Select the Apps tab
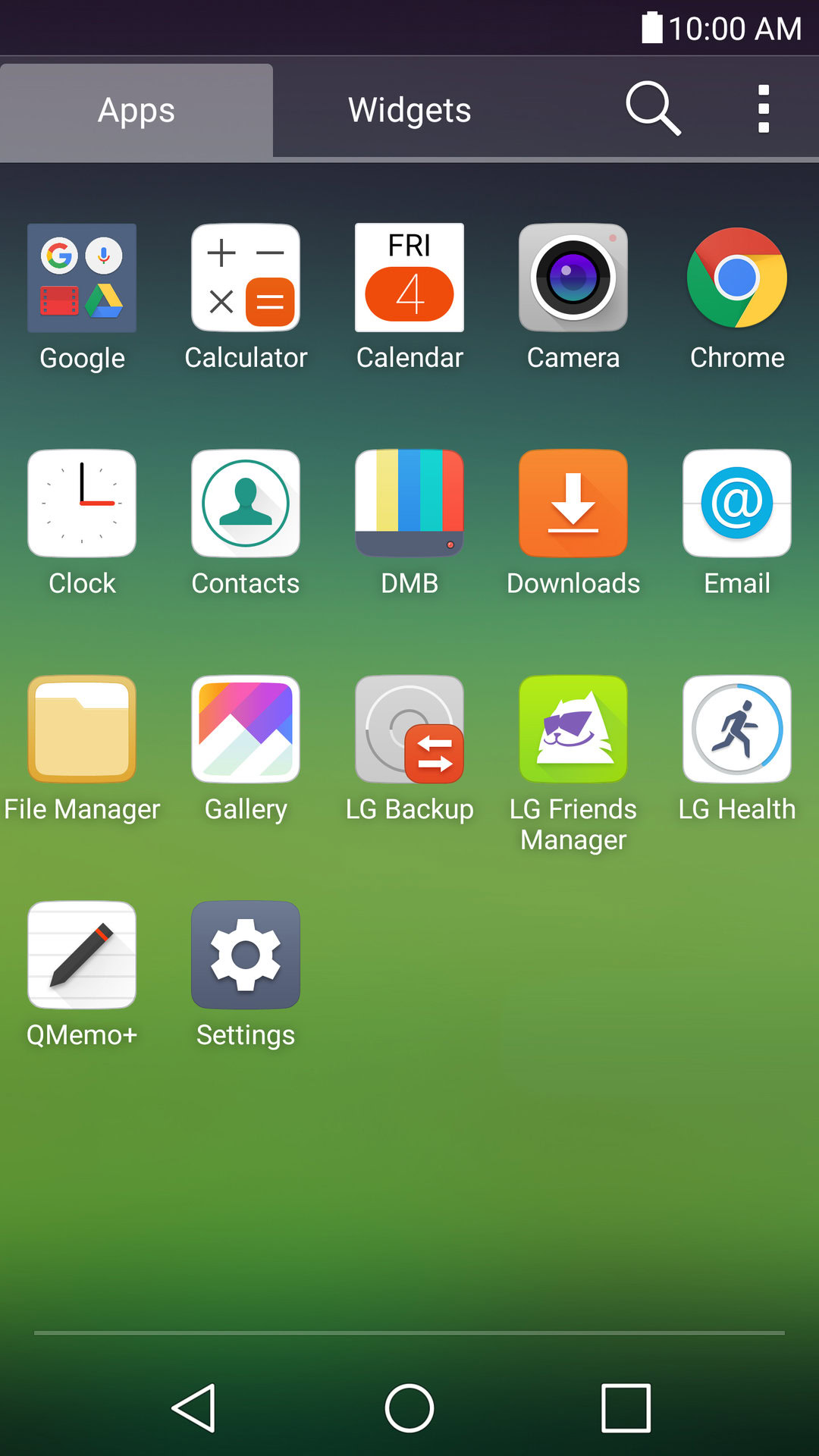 [136, 110]
